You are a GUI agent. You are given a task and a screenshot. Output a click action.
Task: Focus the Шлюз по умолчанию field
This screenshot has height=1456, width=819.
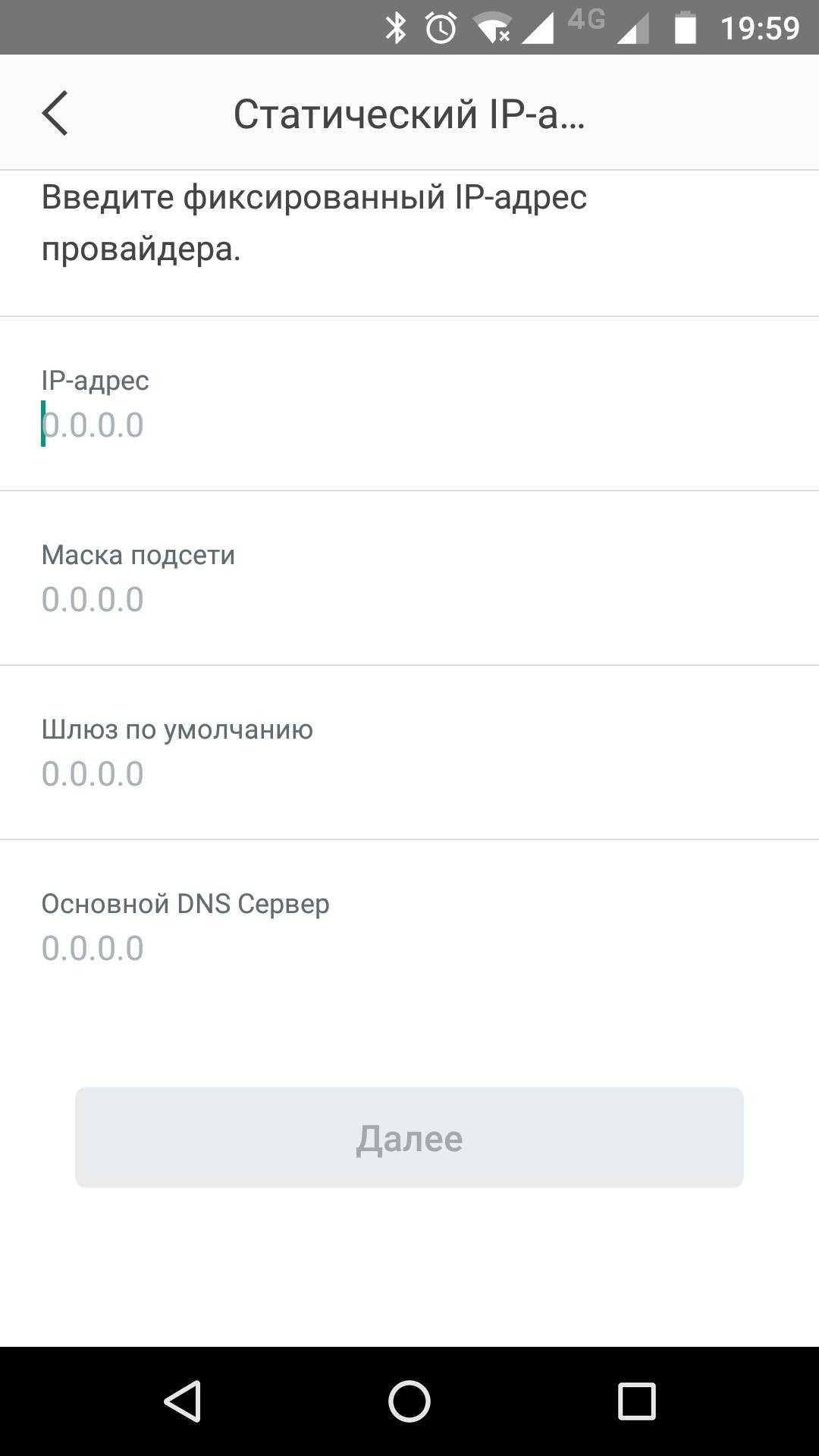(409, 773)
